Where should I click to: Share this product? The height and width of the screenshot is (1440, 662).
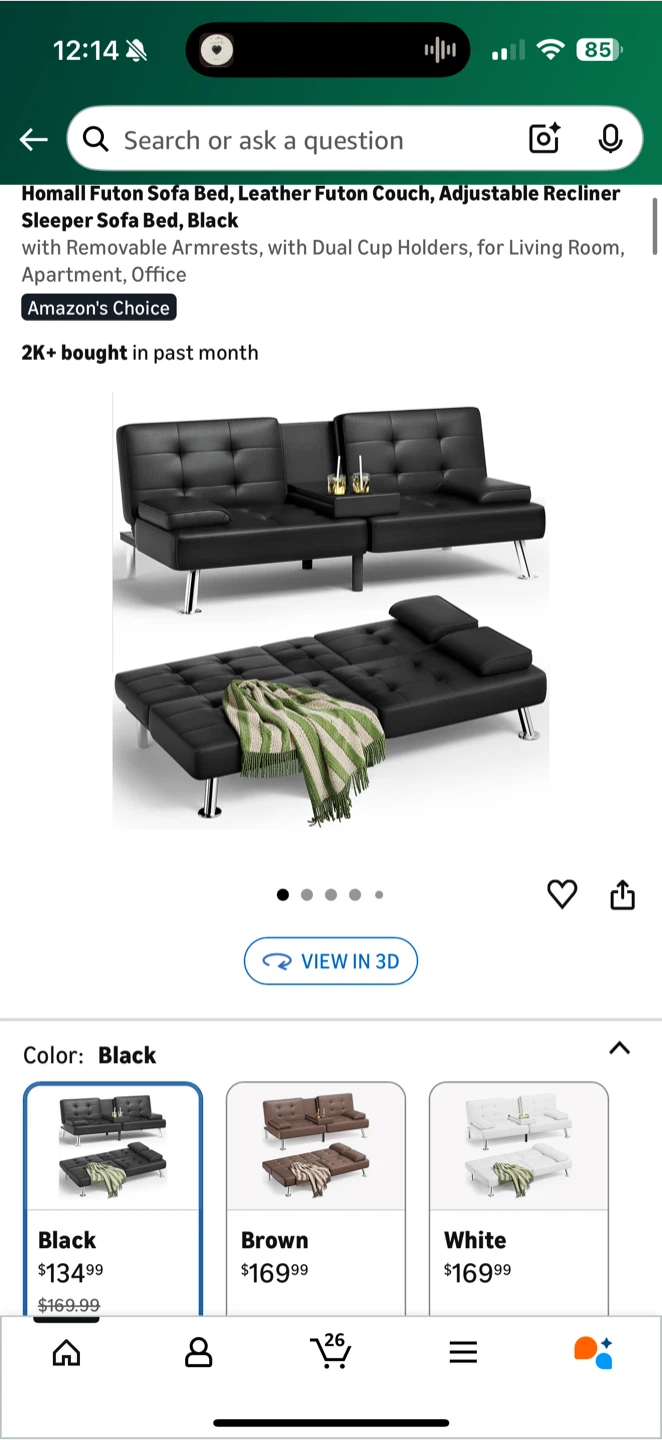622,894
